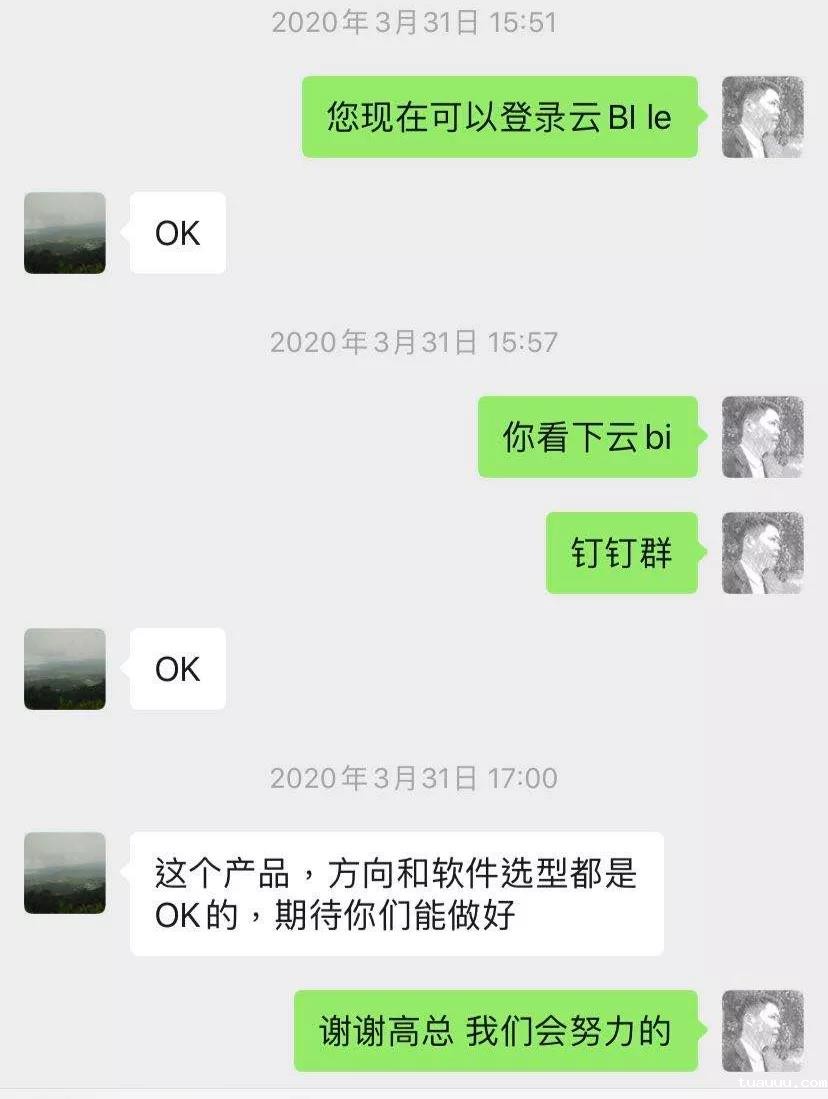The width and height of the screenshot is (828, 1099).
Task: Tap the avatar next to "钉钉群" message
Action: coord(763,553)
